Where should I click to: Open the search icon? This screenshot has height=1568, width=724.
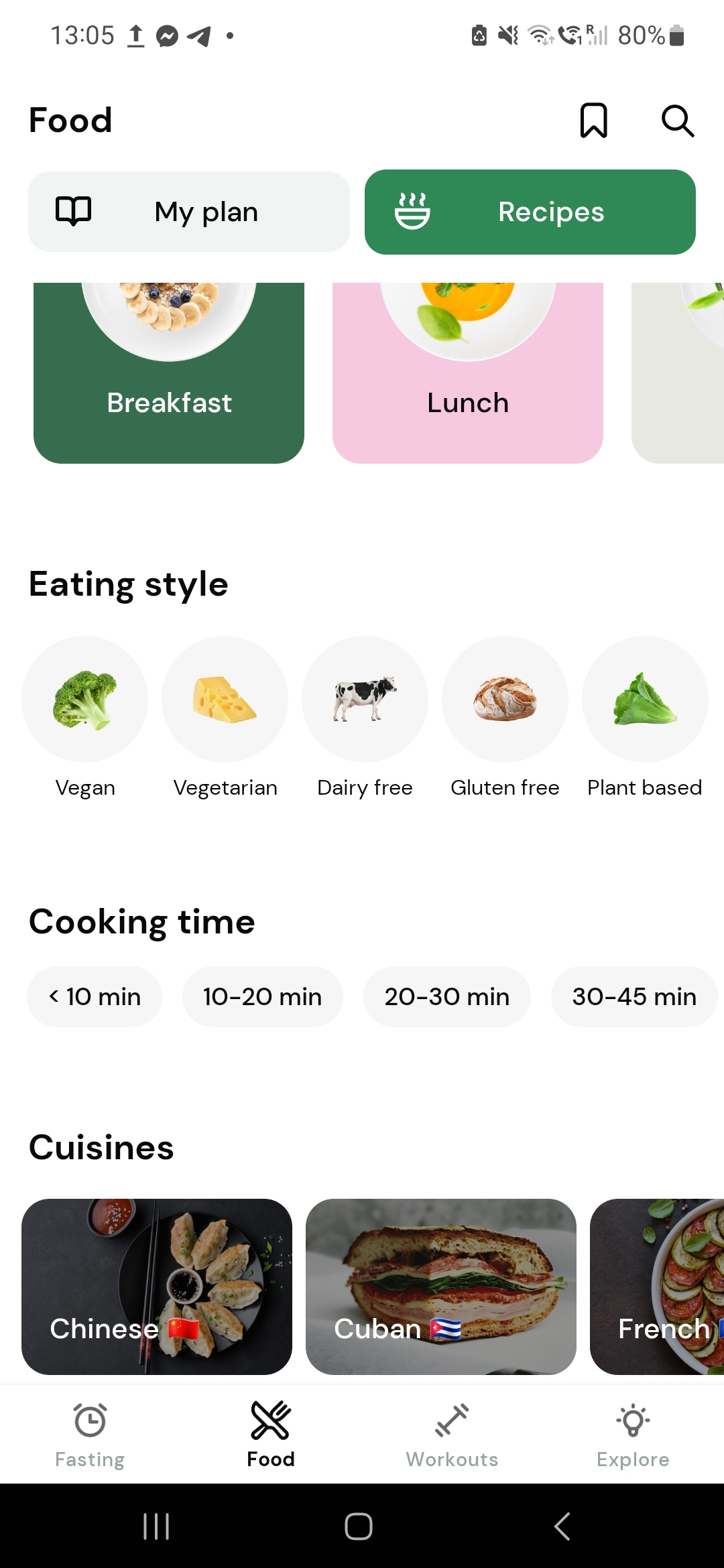677,121
